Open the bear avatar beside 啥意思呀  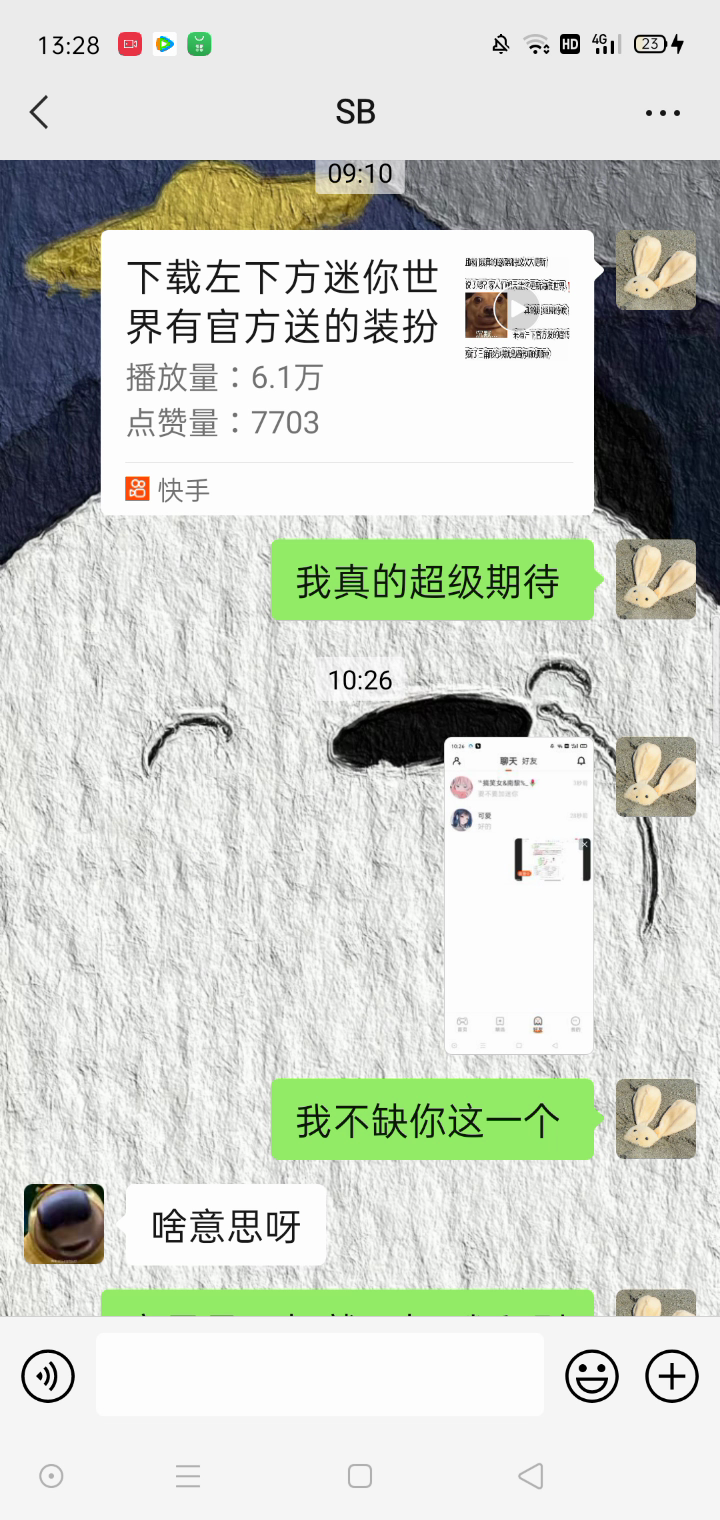point(64,1224)
